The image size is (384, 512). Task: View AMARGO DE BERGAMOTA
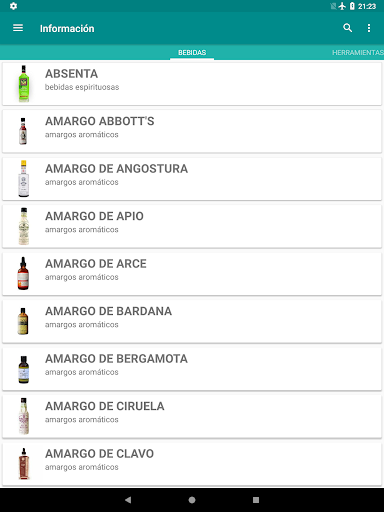tap(192, 369)
